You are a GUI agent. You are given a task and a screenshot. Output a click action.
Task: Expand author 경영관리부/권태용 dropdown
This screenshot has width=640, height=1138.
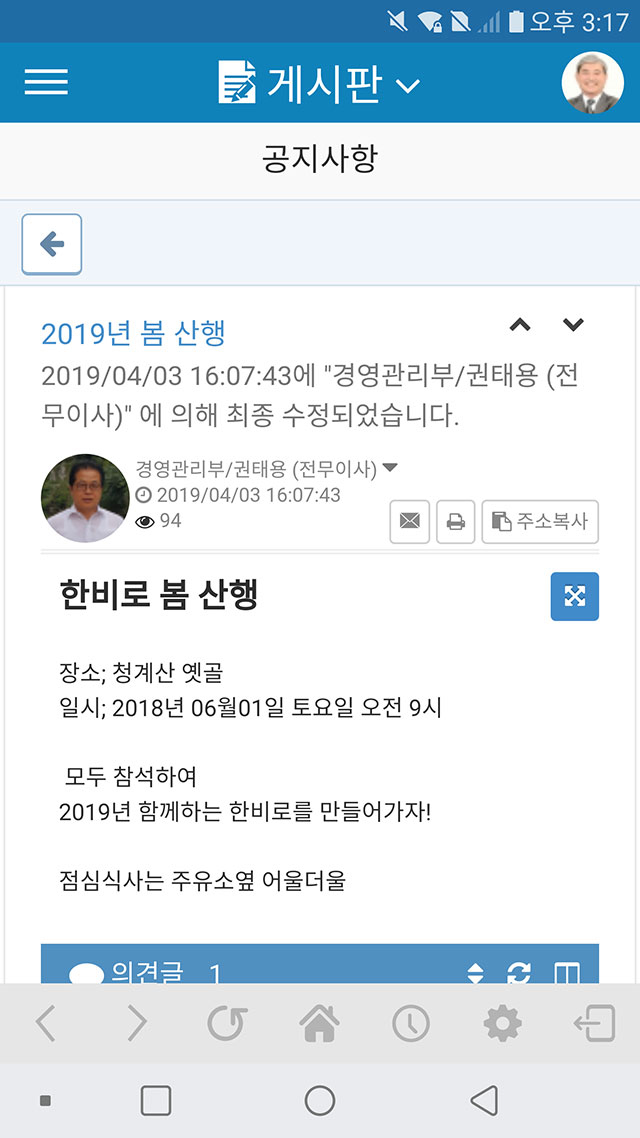390,468
